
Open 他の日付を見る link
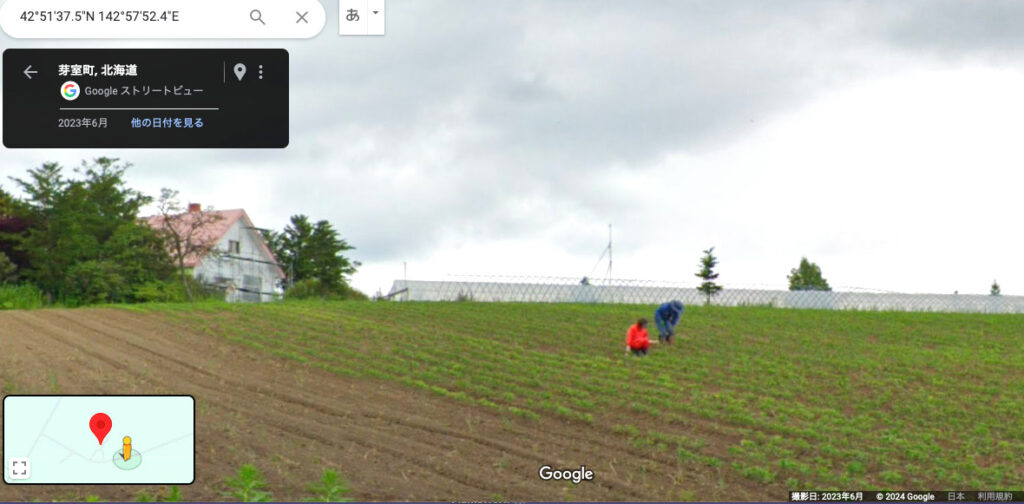tap(167, 123)
